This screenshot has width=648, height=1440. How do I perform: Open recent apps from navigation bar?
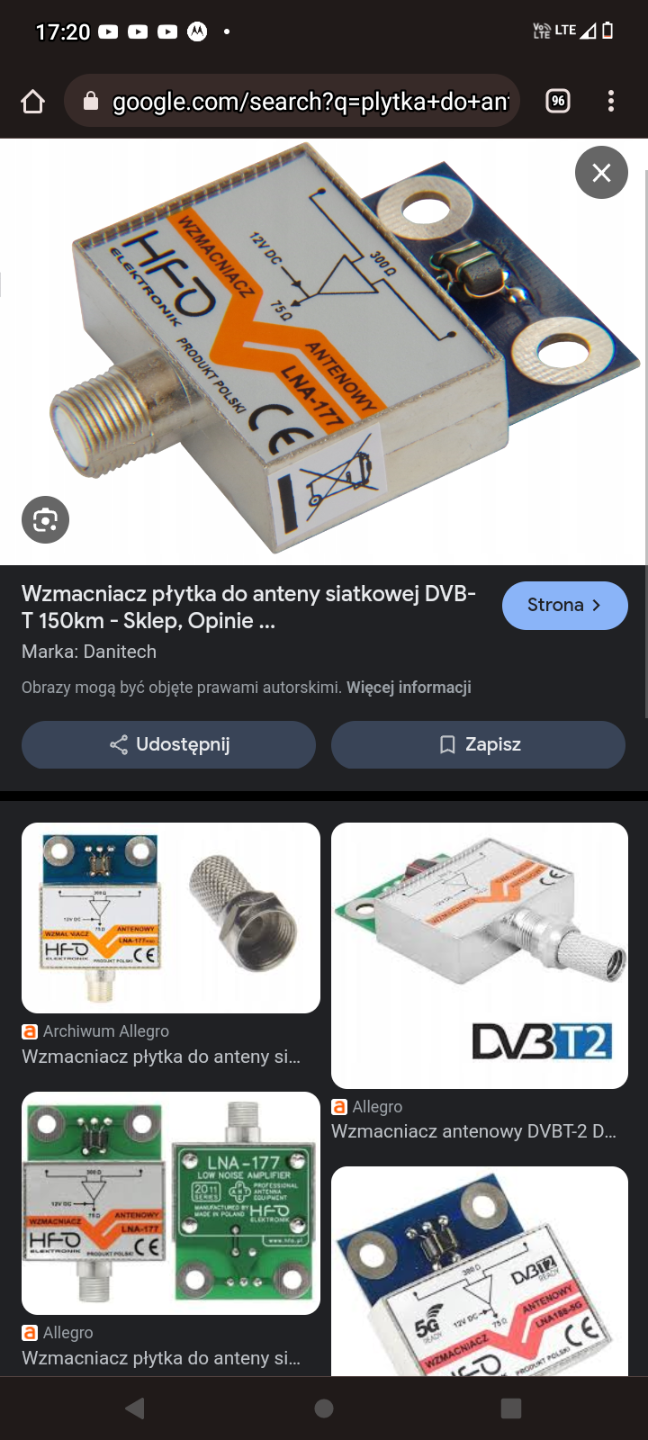pos(511,1408)
